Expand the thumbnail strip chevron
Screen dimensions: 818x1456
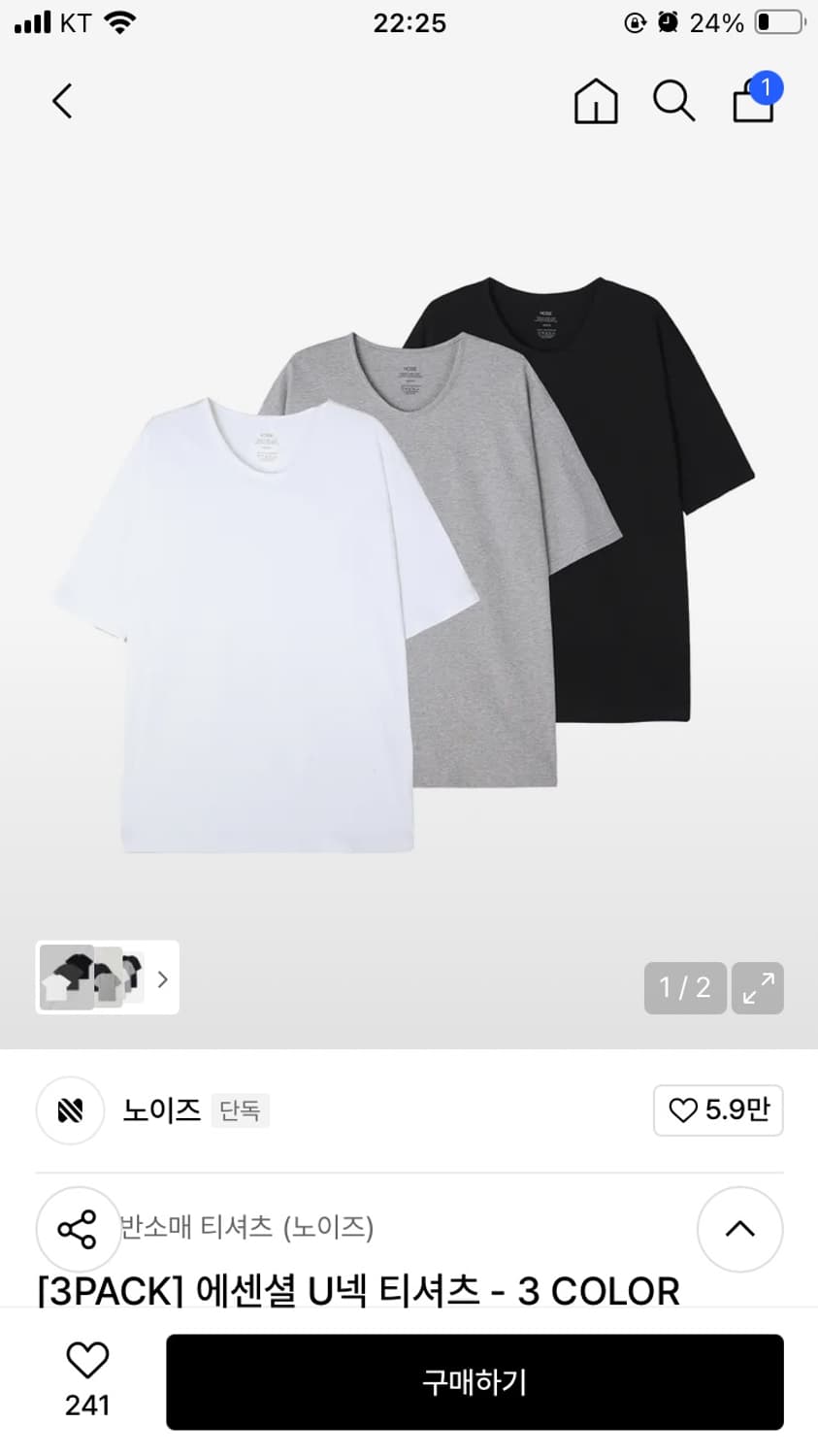(x=161, y=979)
